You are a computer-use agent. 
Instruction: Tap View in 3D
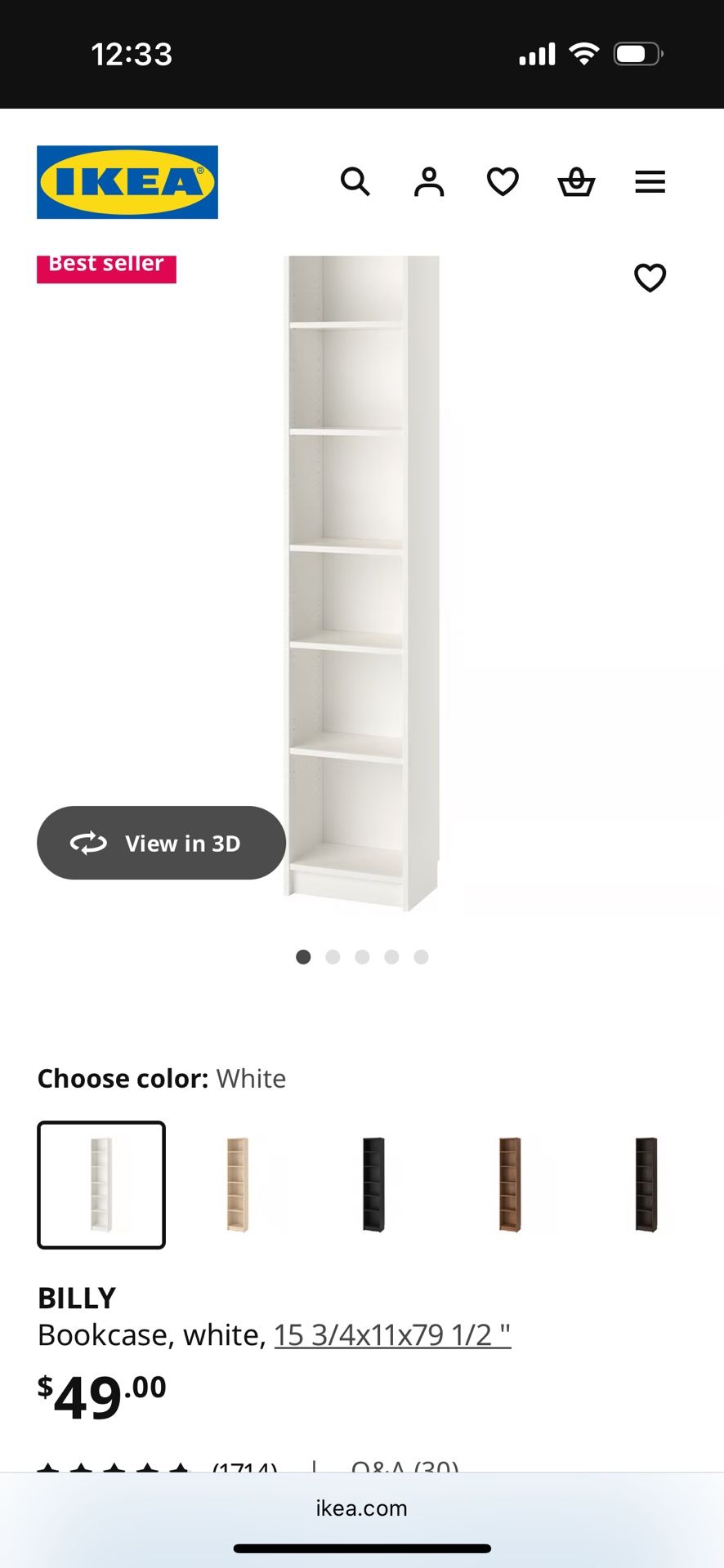[161, 843]
